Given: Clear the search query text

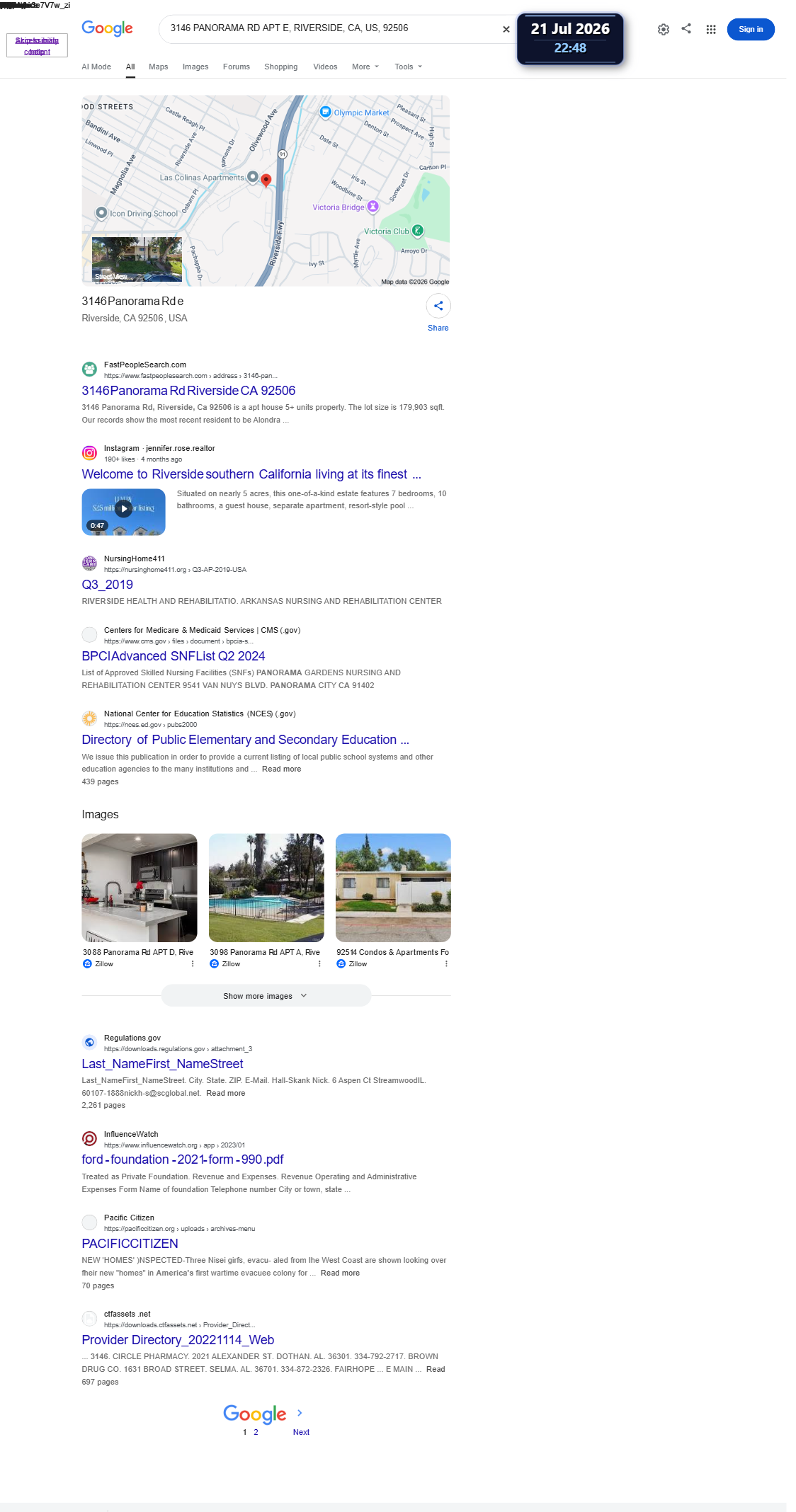Looking at the screenshot, I should pos(506,29).
